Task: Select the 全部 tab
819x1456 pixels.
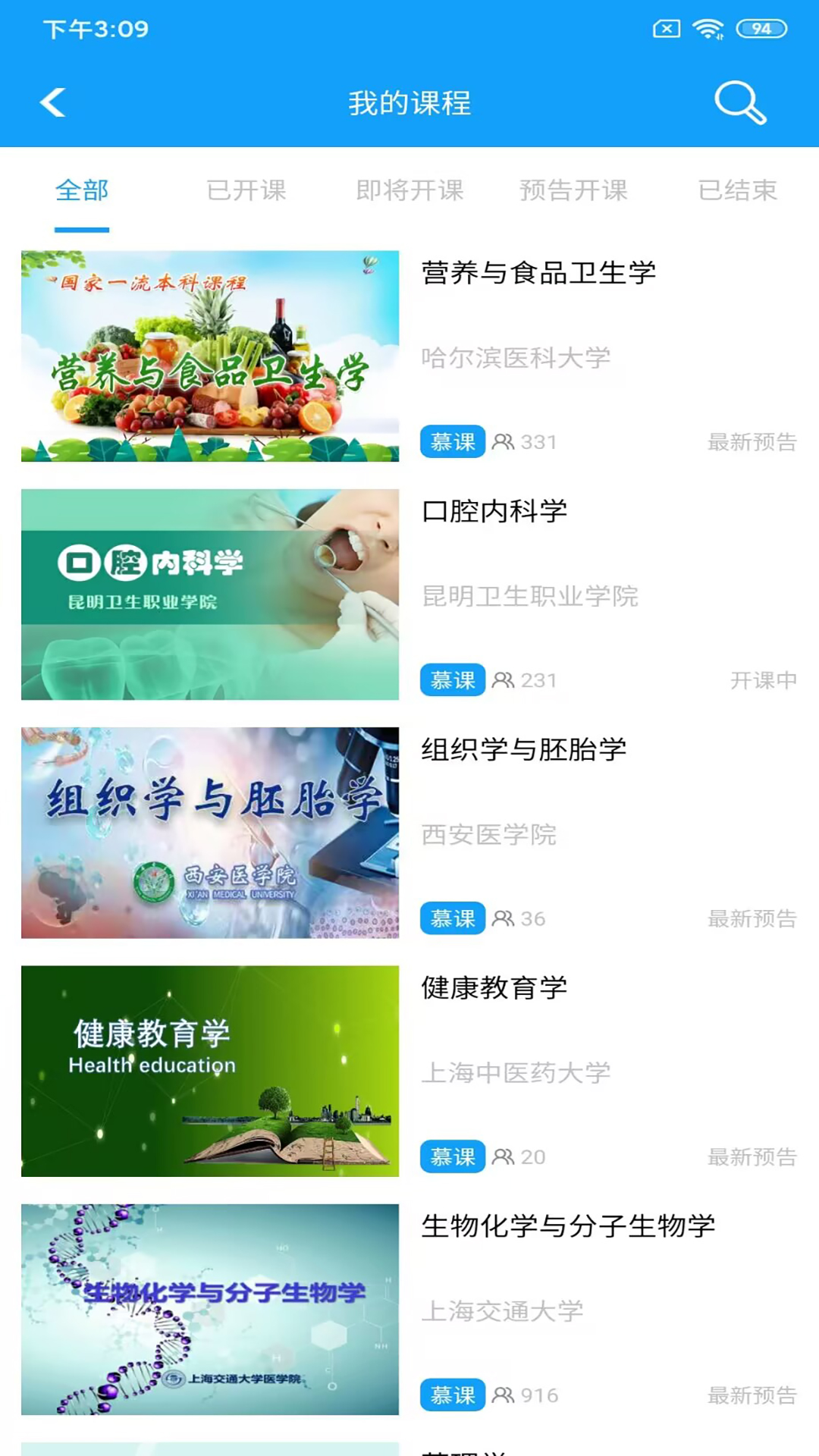Action: 82,190
